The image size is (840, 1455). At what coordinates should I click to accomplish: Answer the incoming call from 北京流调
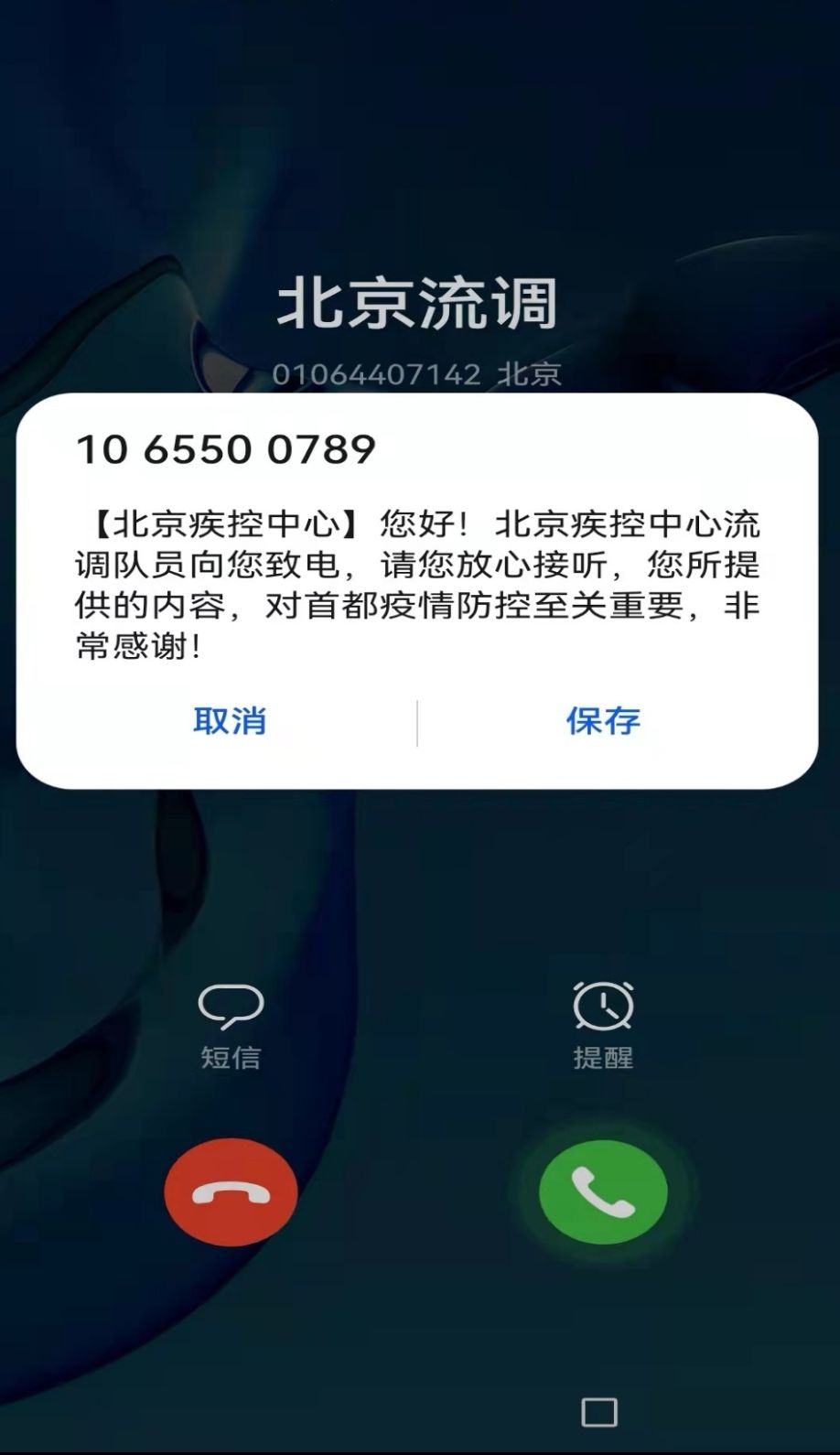(603, 1192)
